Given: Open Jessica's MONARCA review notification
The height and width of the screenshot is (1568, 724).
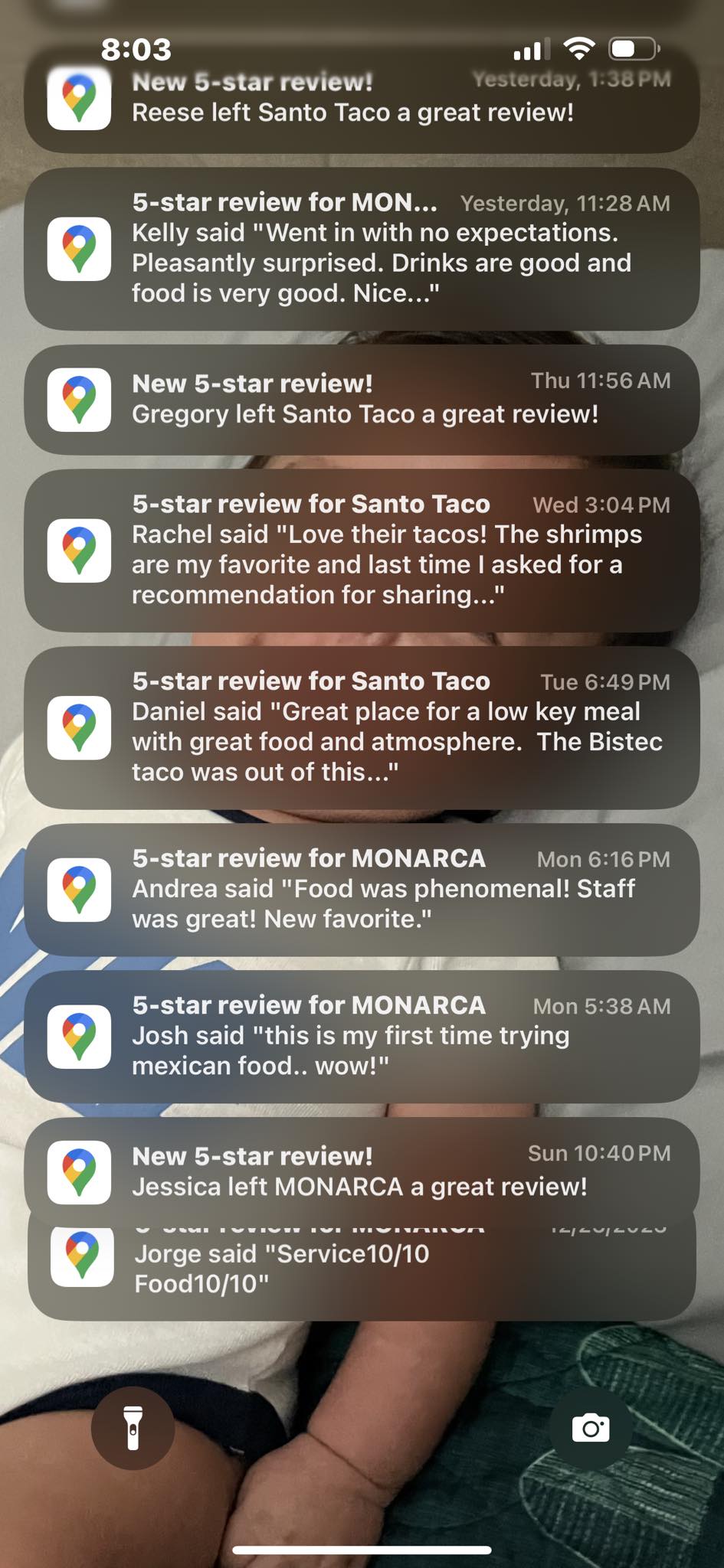Looking at the screenshot, I should point(362,1171).
